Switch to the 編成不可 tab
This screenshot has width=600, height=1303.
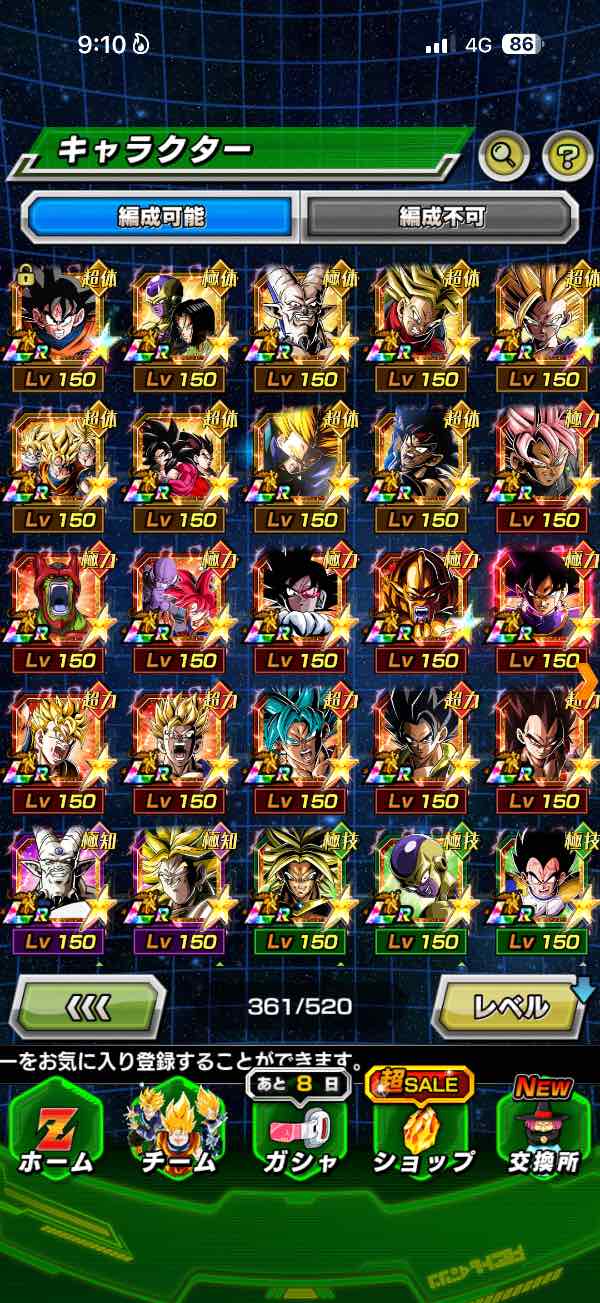[x=440, y=215]
